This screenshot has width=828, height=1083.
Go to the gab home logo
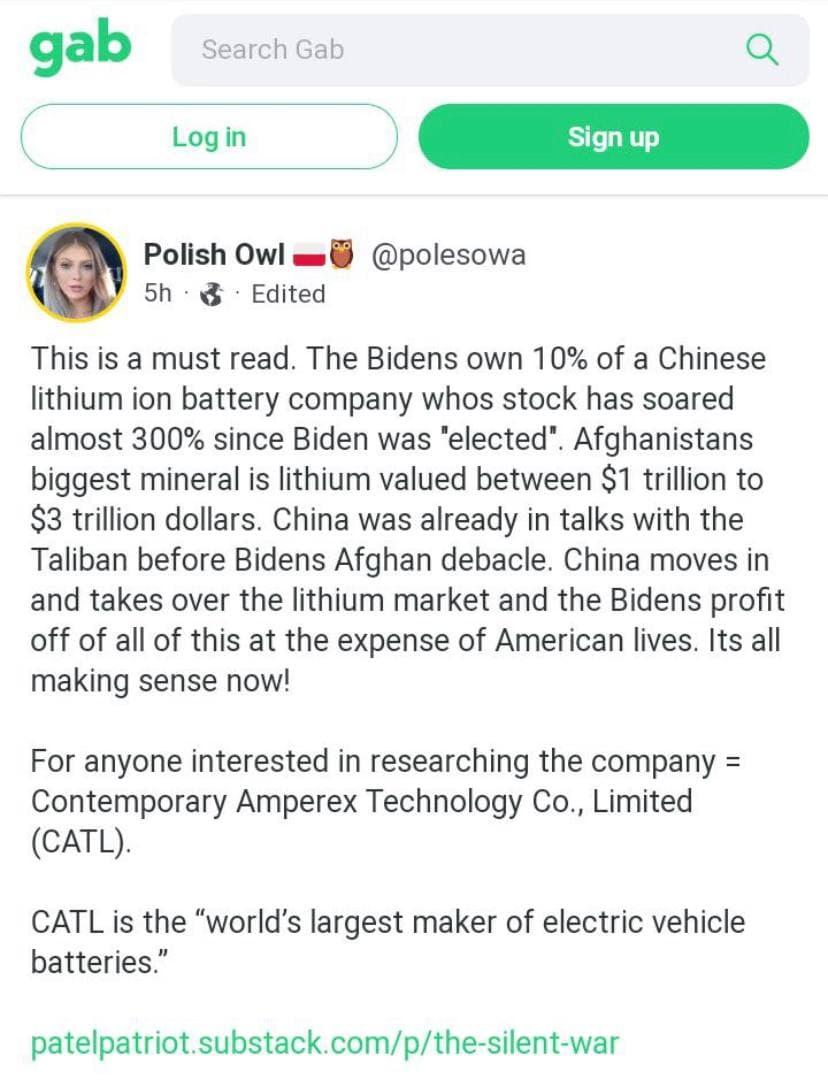81,49
